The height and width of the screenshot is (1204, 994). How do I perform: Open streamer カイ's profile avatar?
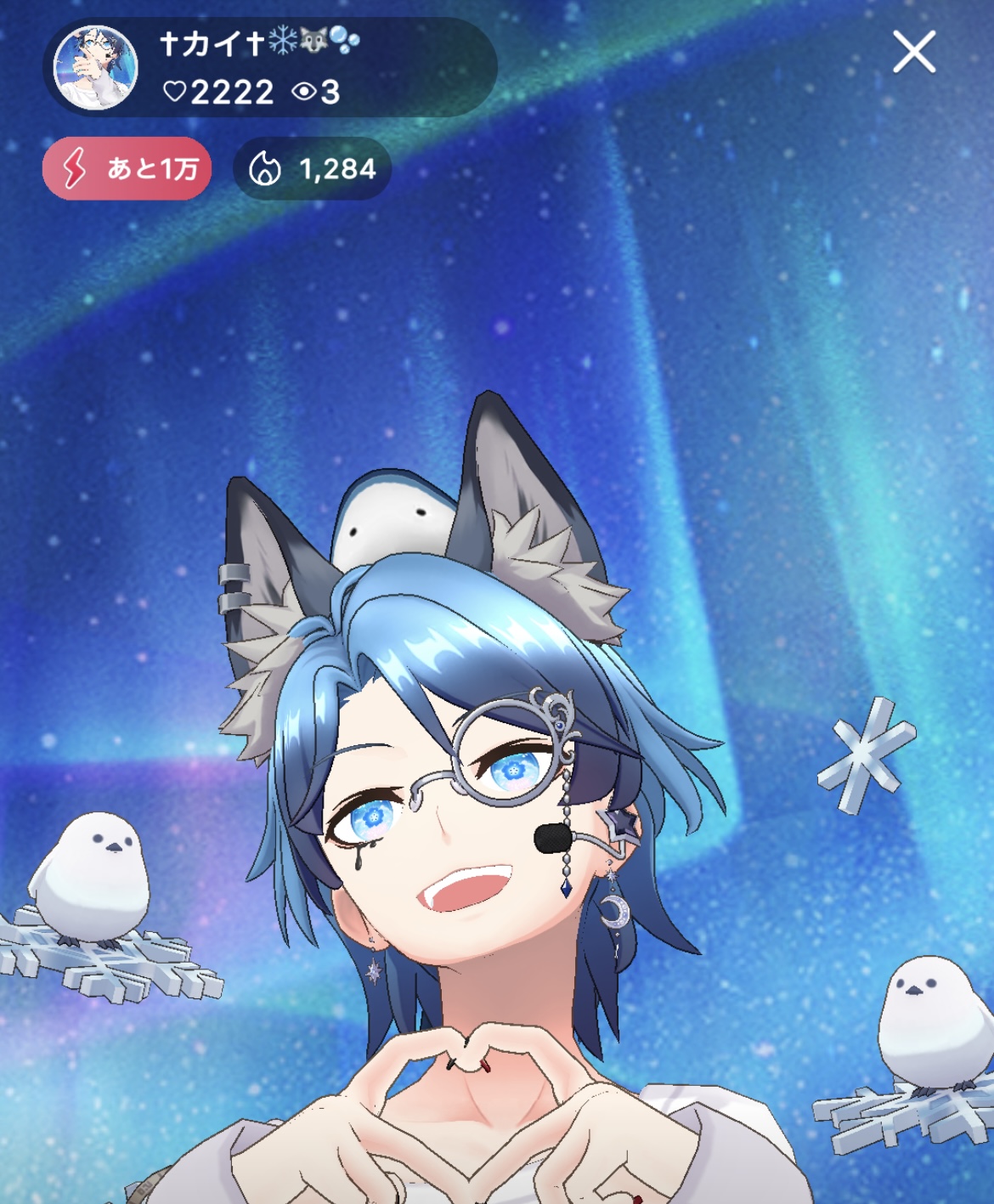(x=95, y=68)
